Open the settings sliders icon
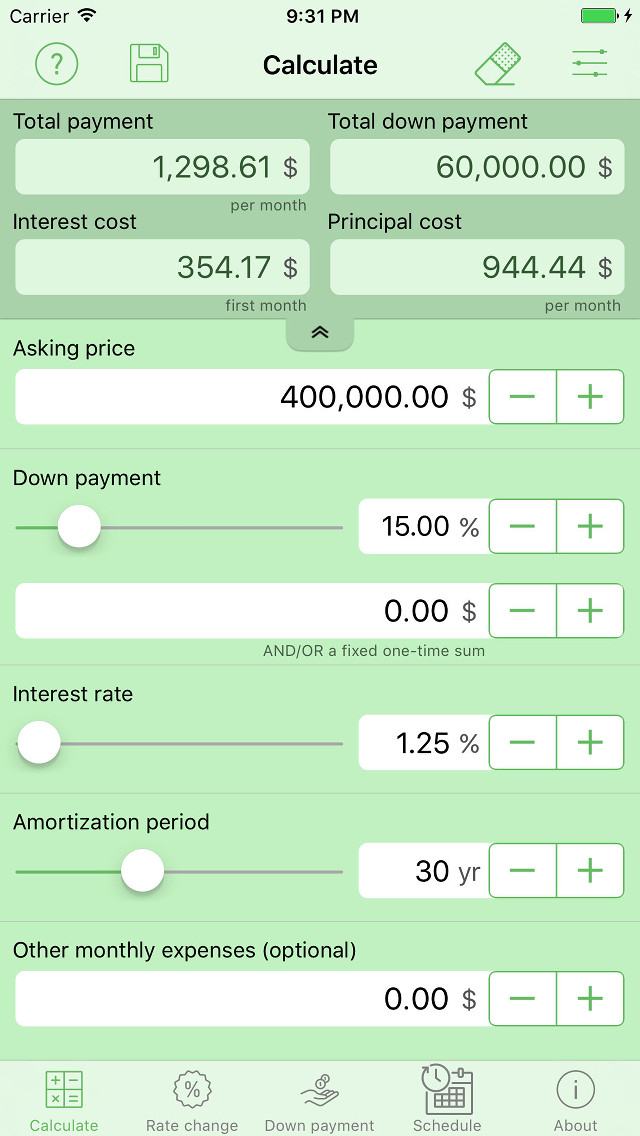Screen dimensions: 640x1136 point(589,64)
